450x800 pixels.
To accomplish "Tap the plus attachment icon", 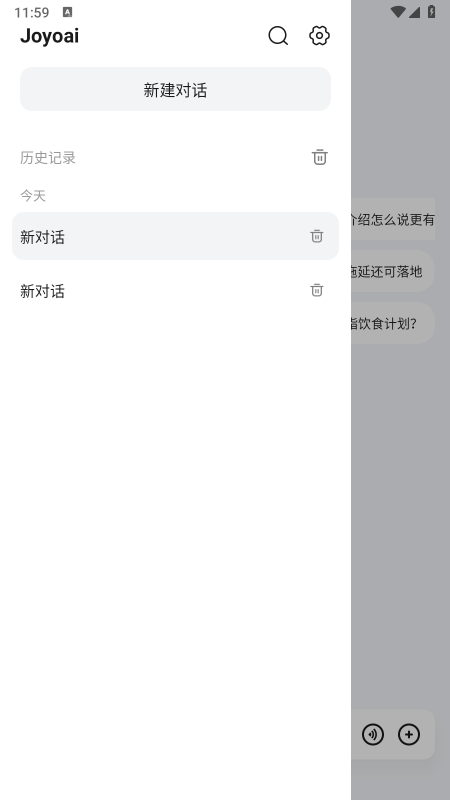I will click(409, 735).
